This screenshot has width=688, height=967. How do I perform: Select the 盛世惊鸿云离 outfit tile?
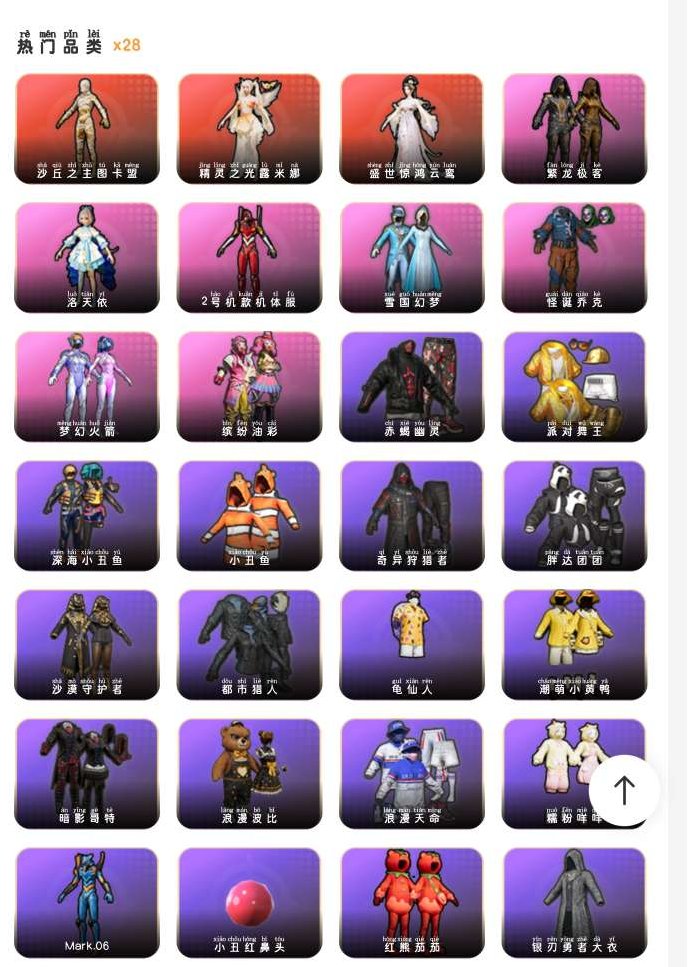[x=411, y=128]
